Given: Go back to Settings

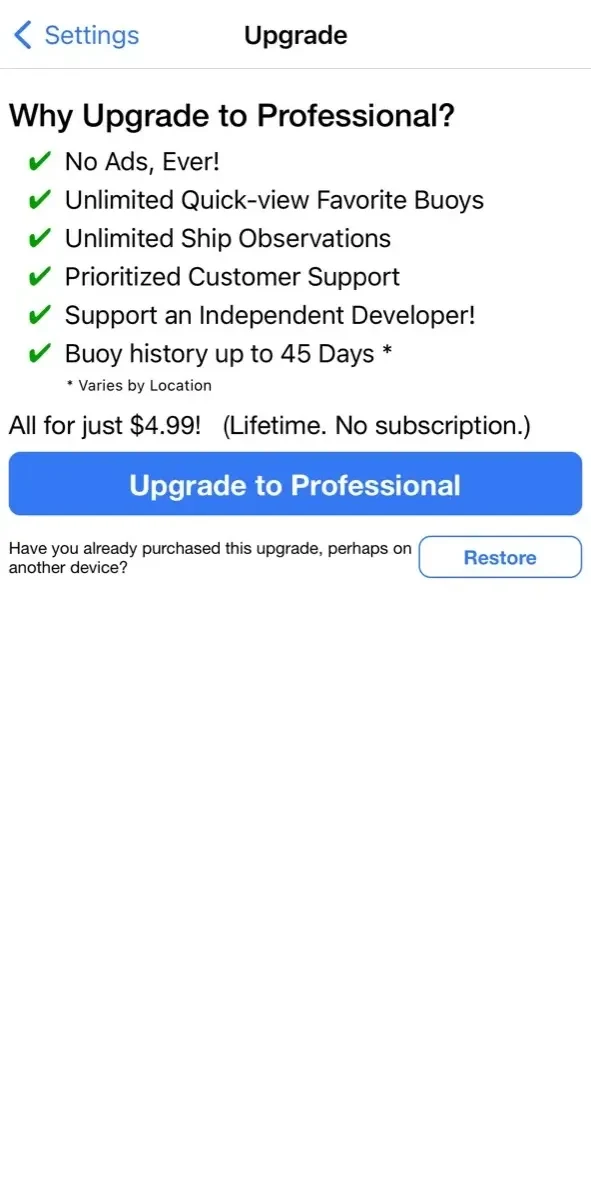Looking at the screenshot, I should pos(77,35).
